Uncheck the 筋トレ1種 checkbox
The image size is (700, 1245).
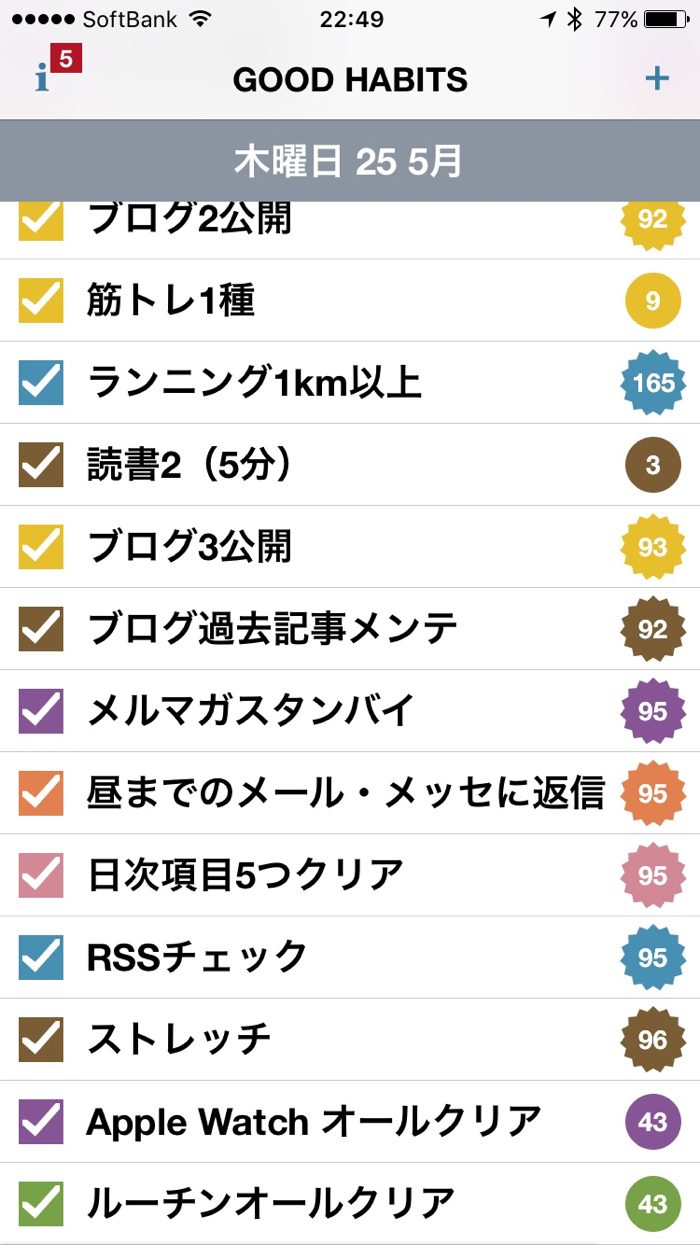pyautogui.click(x=41, y=300)
